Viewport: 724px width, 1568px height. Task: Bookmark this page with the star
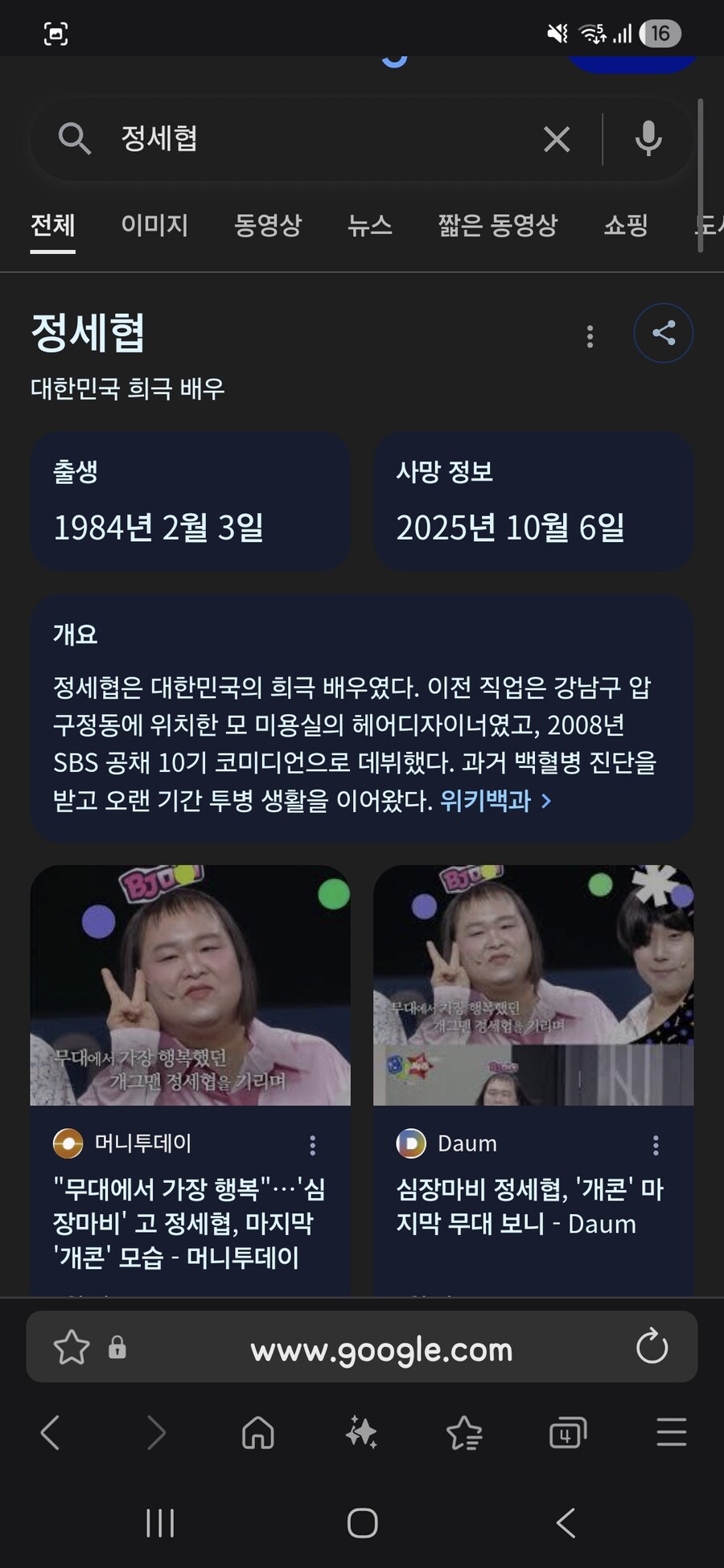[x=71, y=1347]
